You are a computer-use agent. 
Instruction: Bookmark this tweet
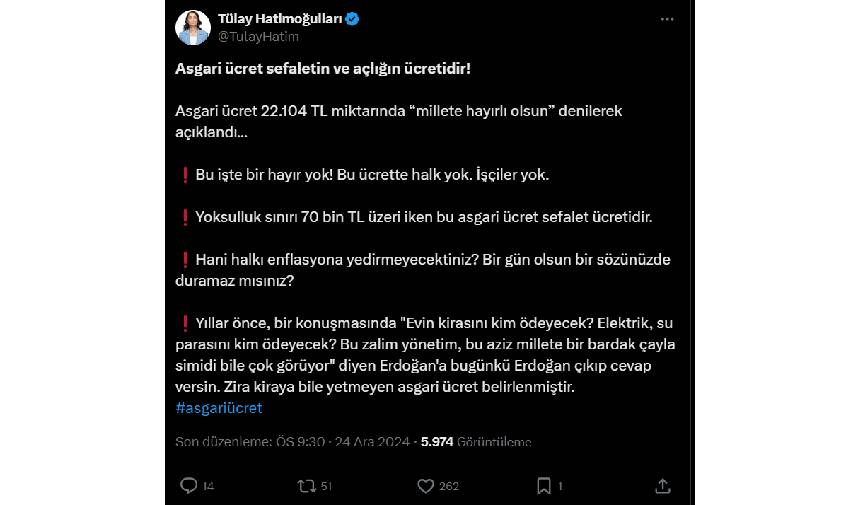[543, 486]
